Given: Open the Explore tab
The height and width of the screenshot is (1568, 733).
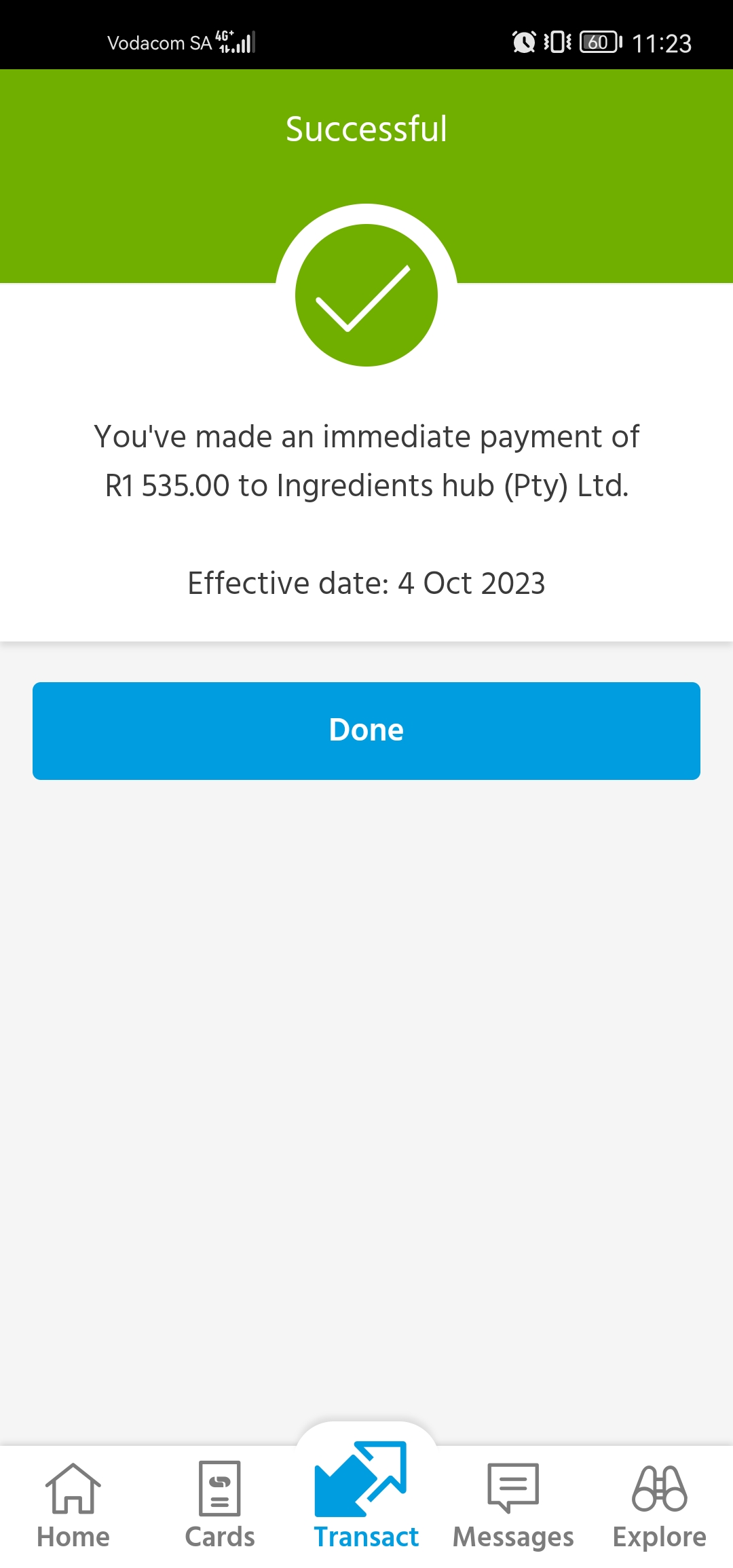Looking at the screenshot, I should [x=660, y=1506].
